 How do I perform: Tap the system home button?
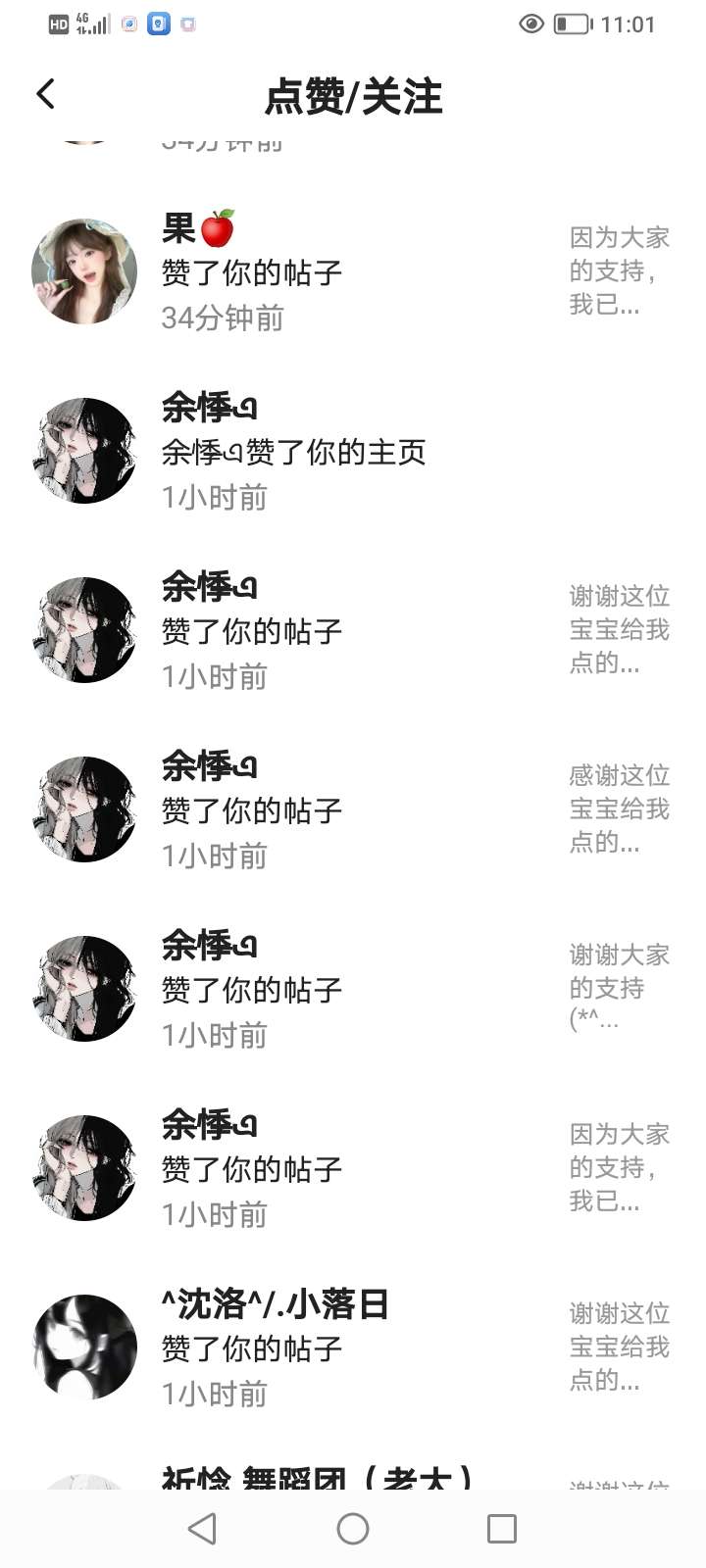(353, 1529)
